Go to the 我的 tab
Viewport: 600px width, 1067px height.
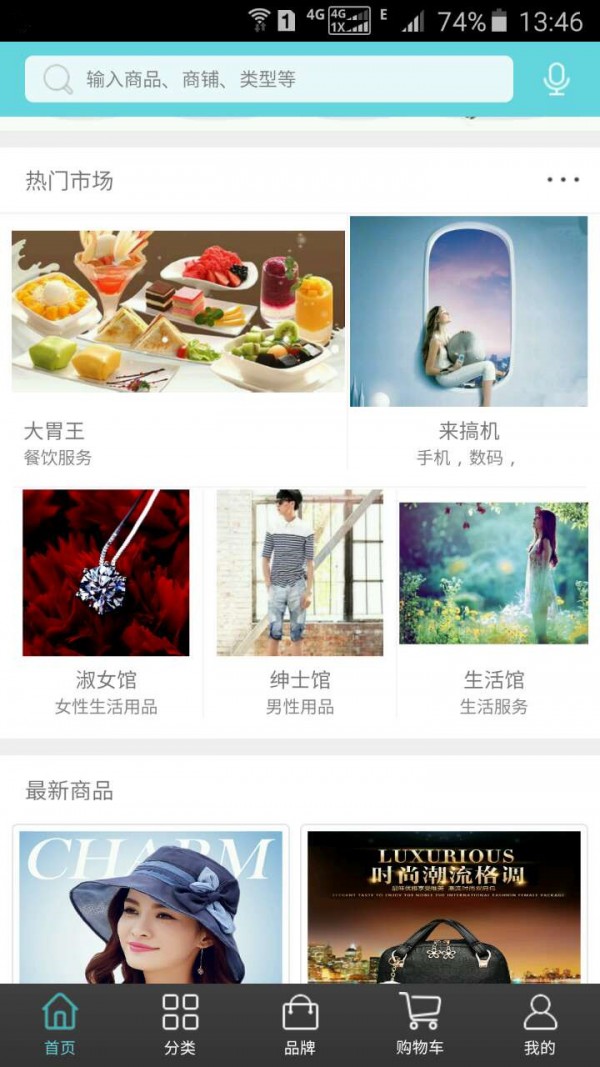click(540, 1025)
